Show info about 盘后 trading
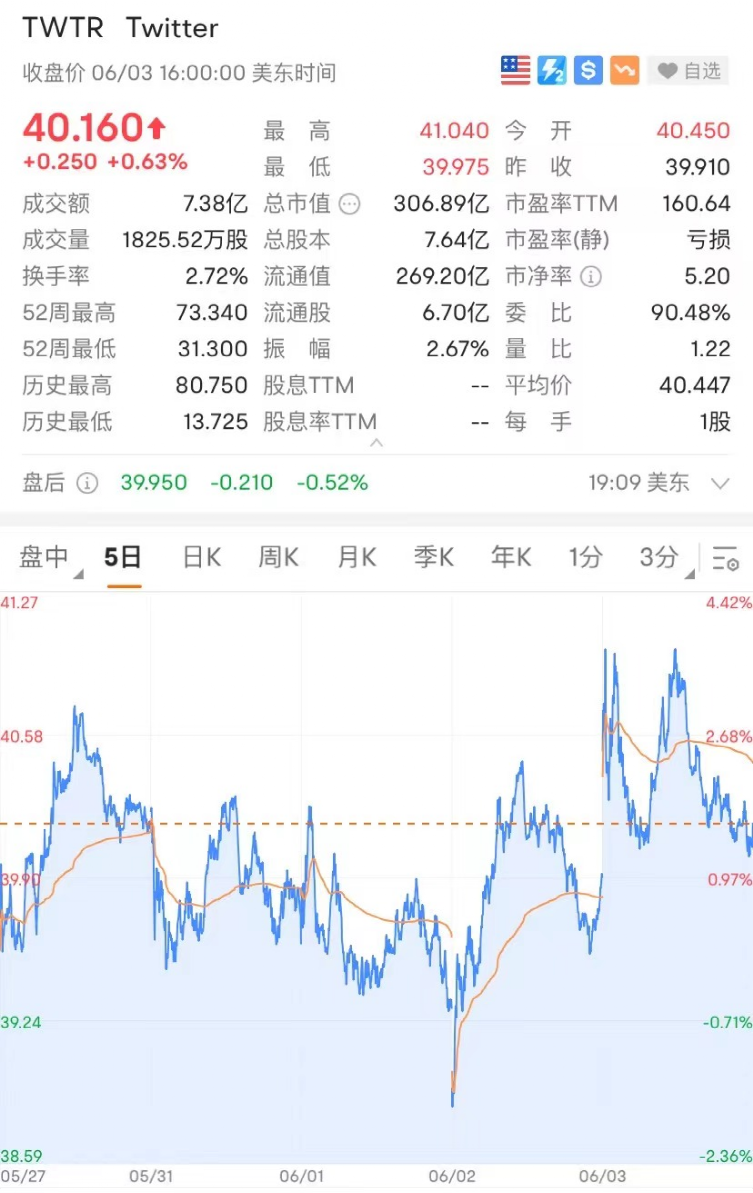 tap(88, 483)
